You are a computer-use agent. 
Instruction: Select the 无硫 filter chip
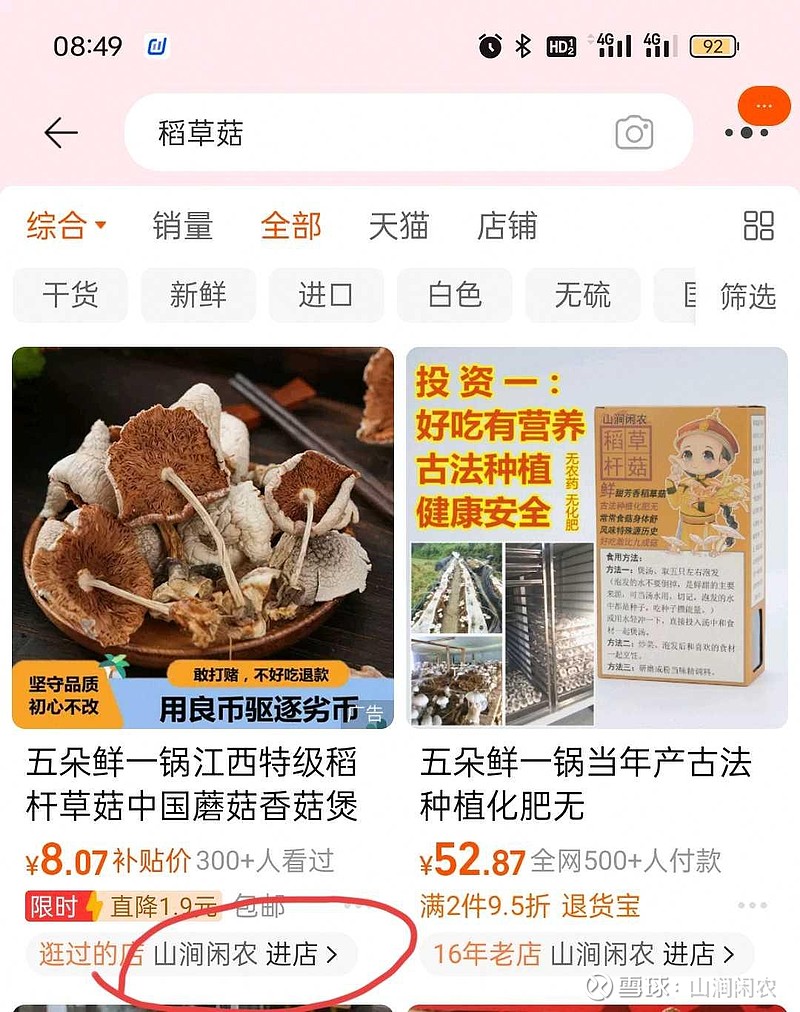pos(583,295)
